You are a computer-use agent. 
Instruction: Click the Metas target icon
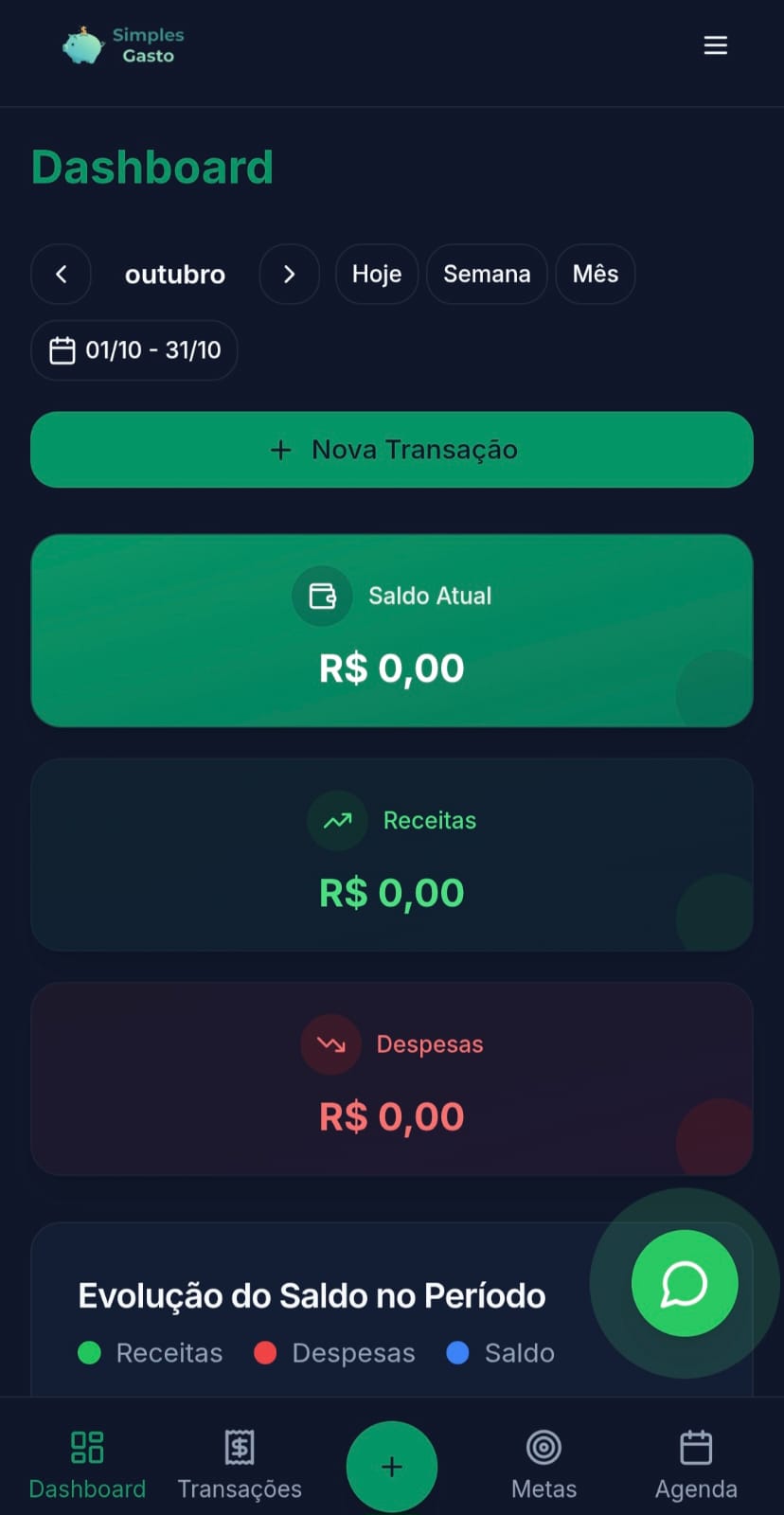pyautogui.click(x=543, y=1447)
